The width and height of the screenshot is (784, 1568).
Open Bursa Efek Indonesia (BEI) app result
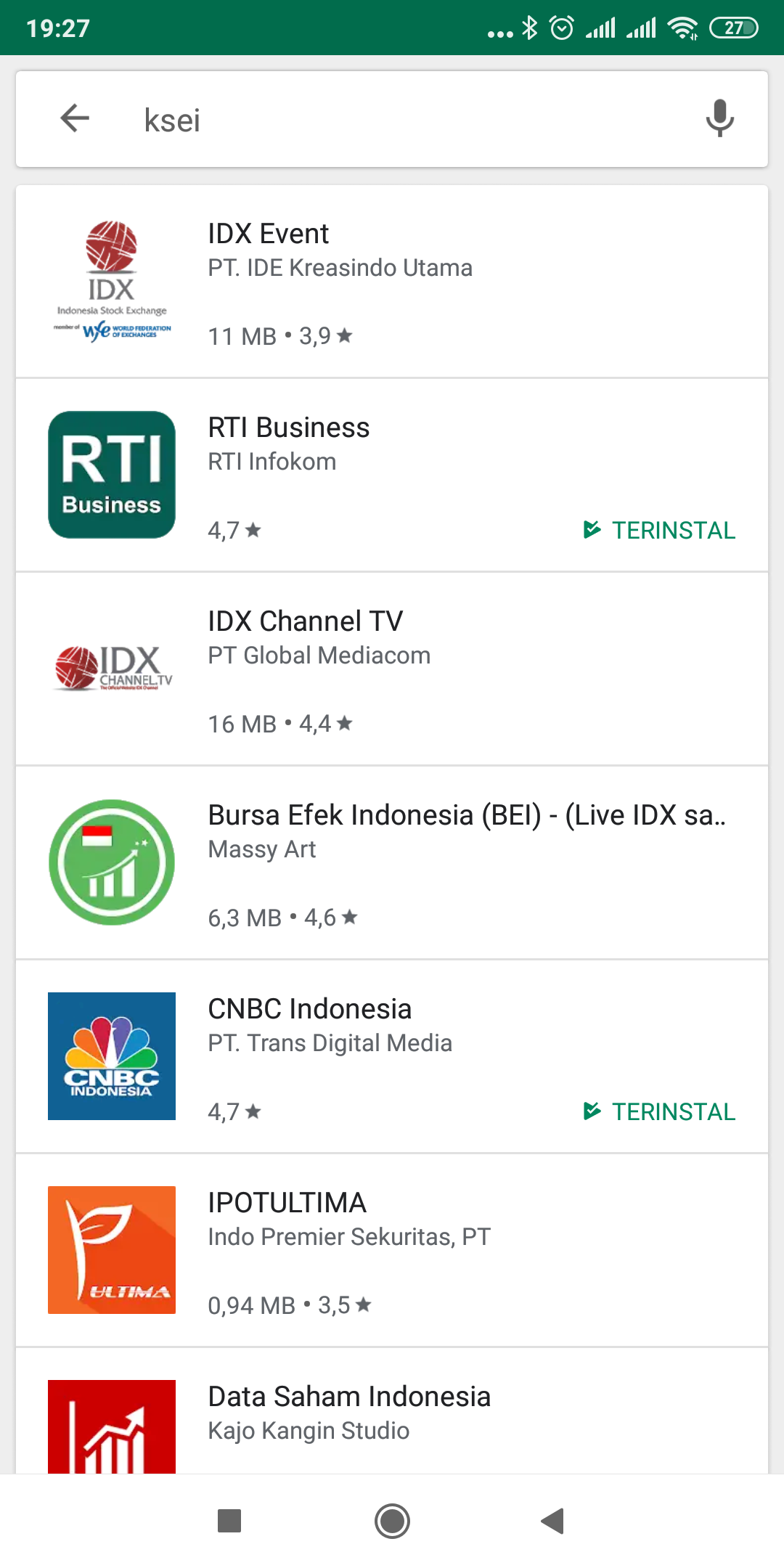coord(392,863)
